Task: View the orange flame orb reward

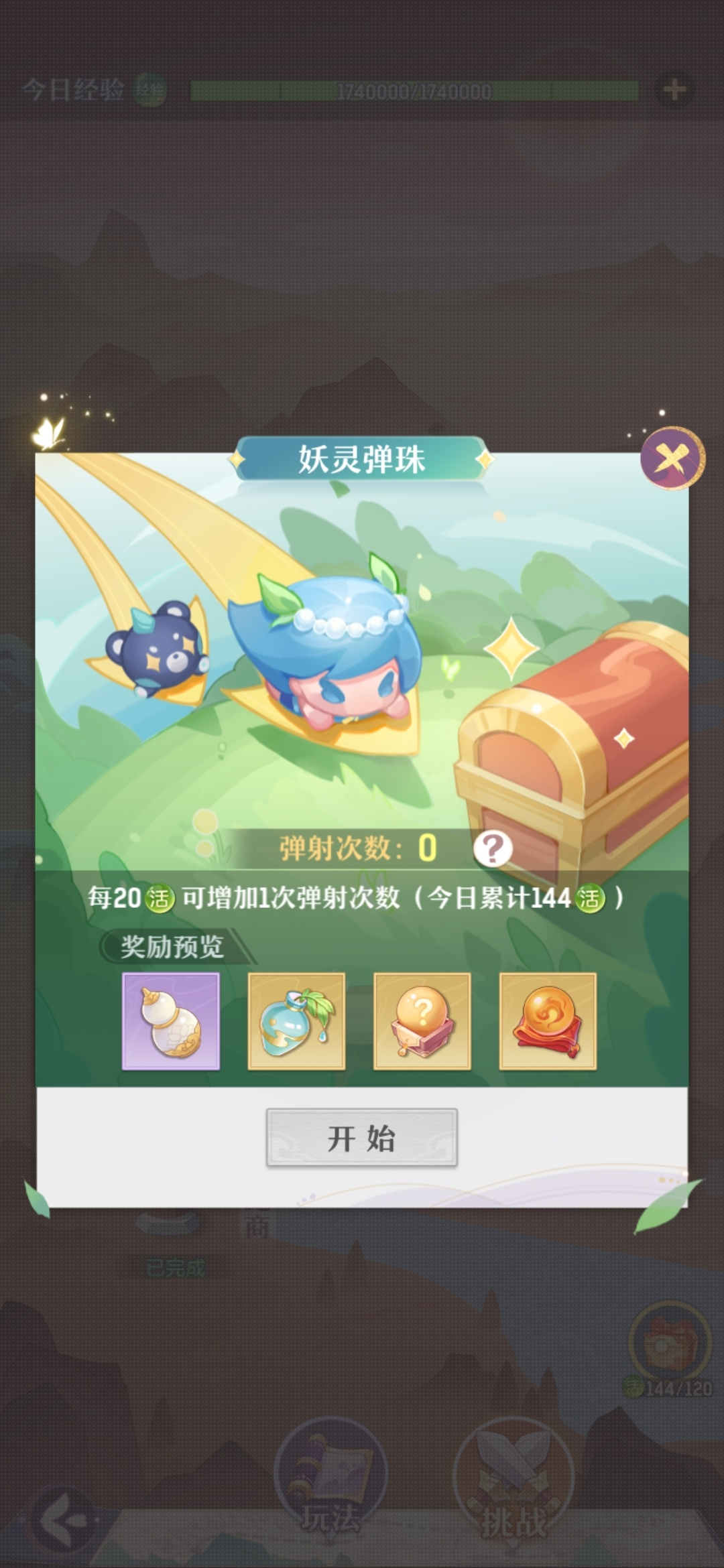Action: (548, 1021)
